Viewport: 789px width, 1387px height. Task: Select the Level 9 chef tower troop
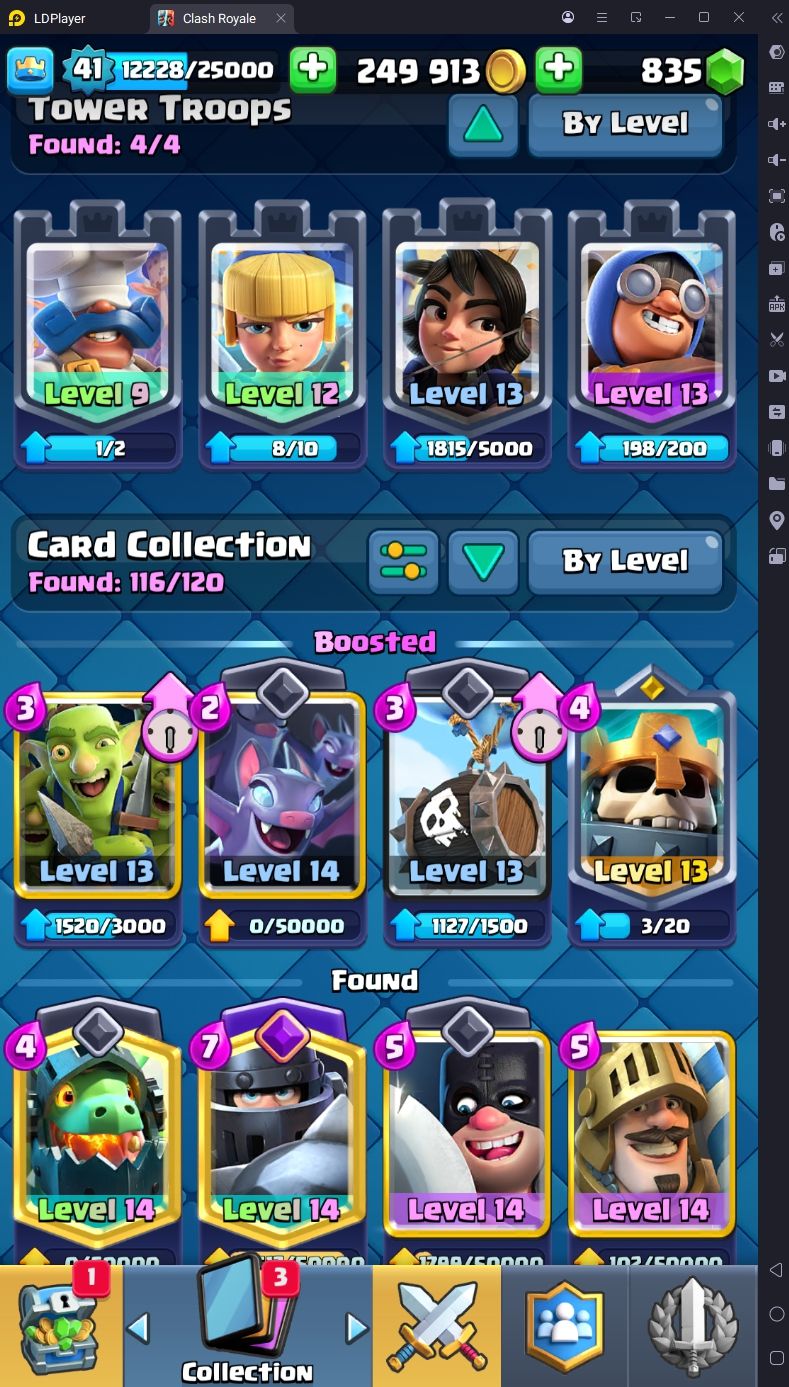[x=97, y=335]
